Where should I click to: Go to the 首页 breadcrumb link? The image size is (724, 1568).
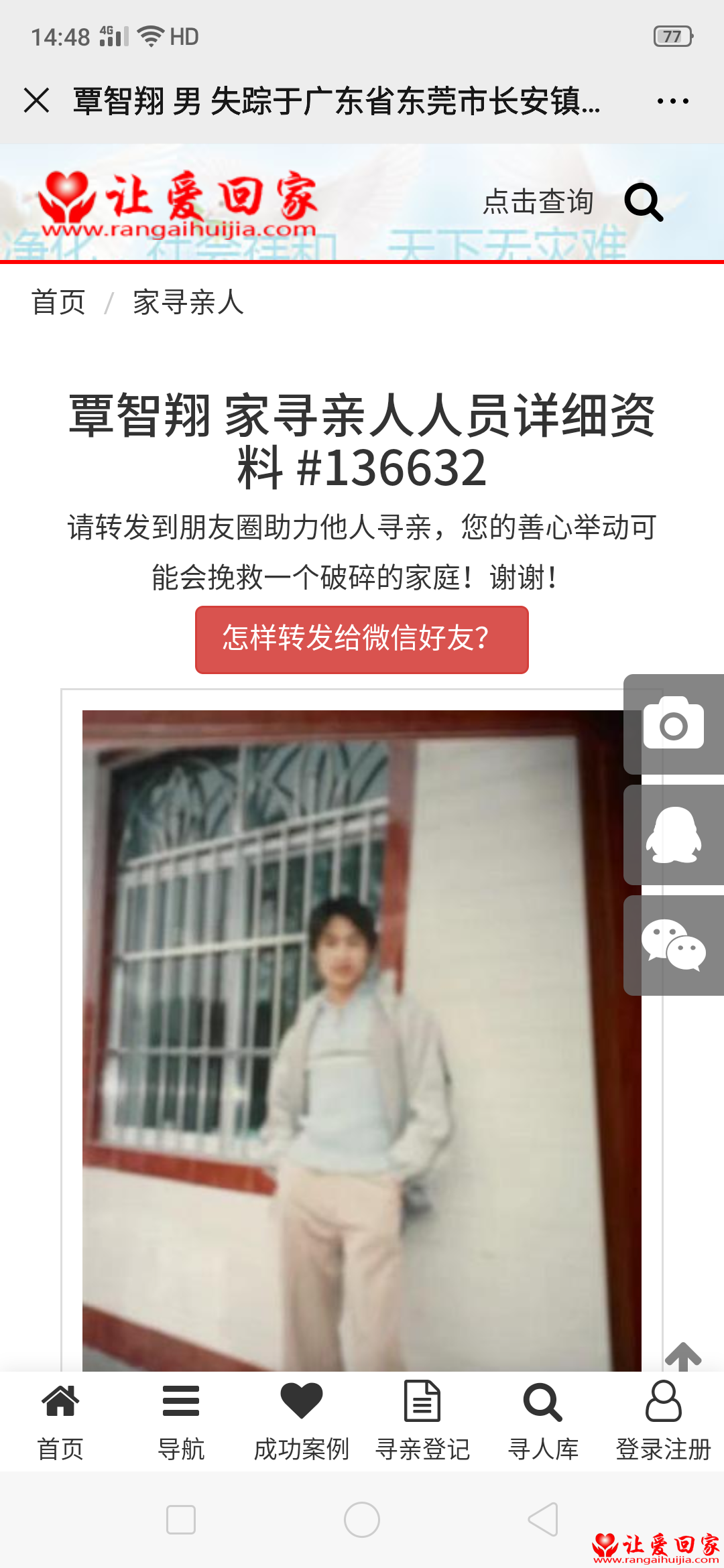pos(58,302)
